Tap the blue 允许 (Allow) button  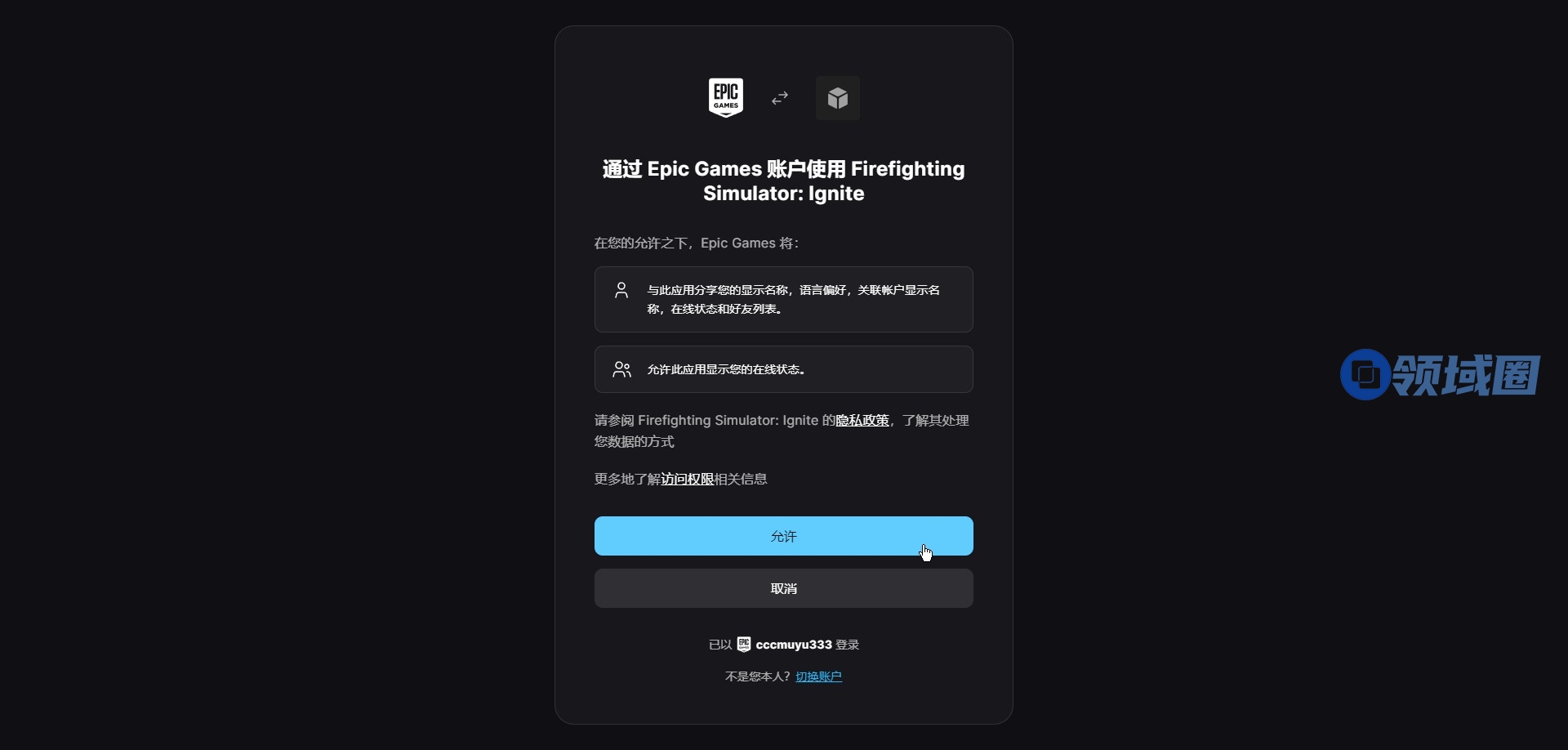tap(783, 536)
